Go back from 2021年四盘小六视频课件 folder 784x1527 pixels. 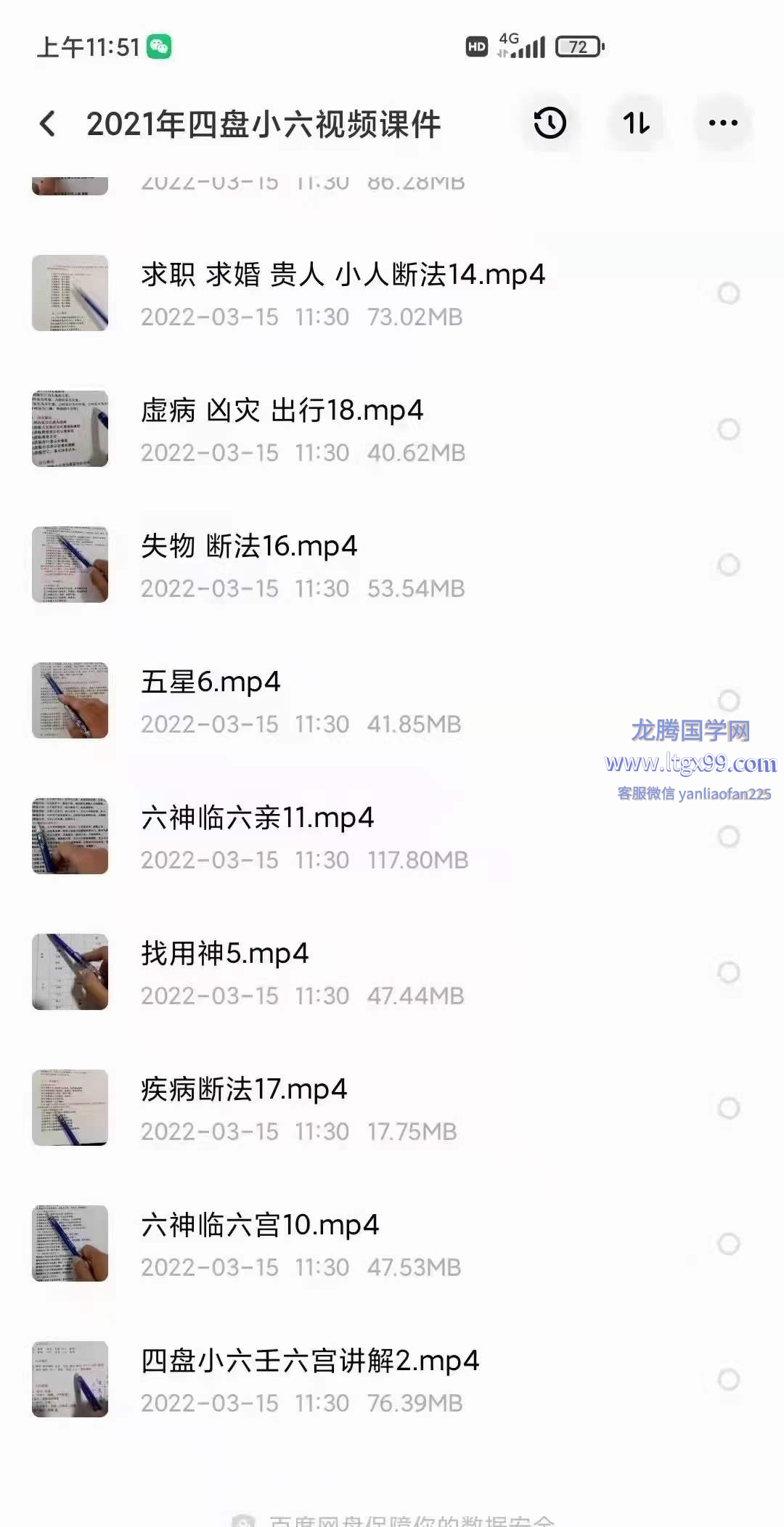pos(48,123)
